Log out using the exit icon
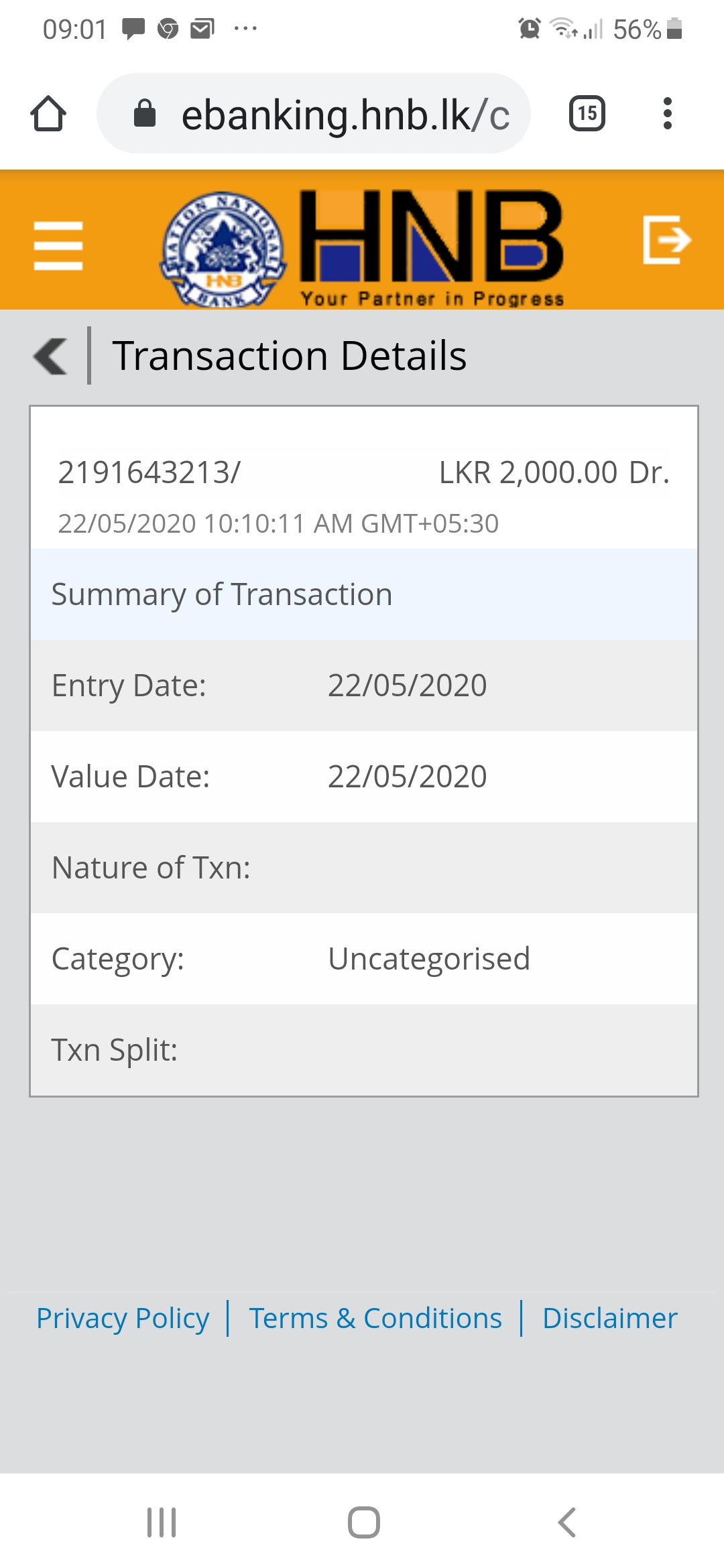Image resolution: width=724 pixels, height=1568 pixels. 666,239
